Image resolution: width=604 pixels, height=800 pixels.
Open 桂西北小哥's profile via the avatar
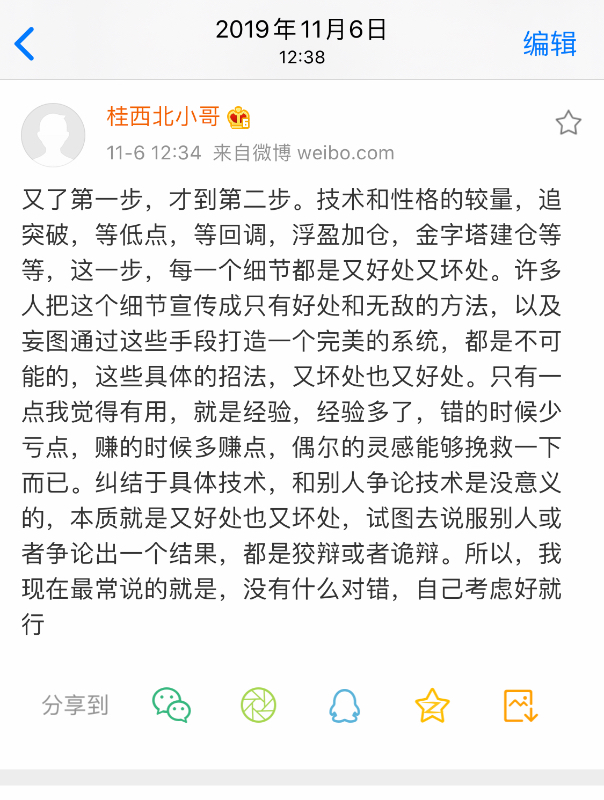[x=53, y=135]
